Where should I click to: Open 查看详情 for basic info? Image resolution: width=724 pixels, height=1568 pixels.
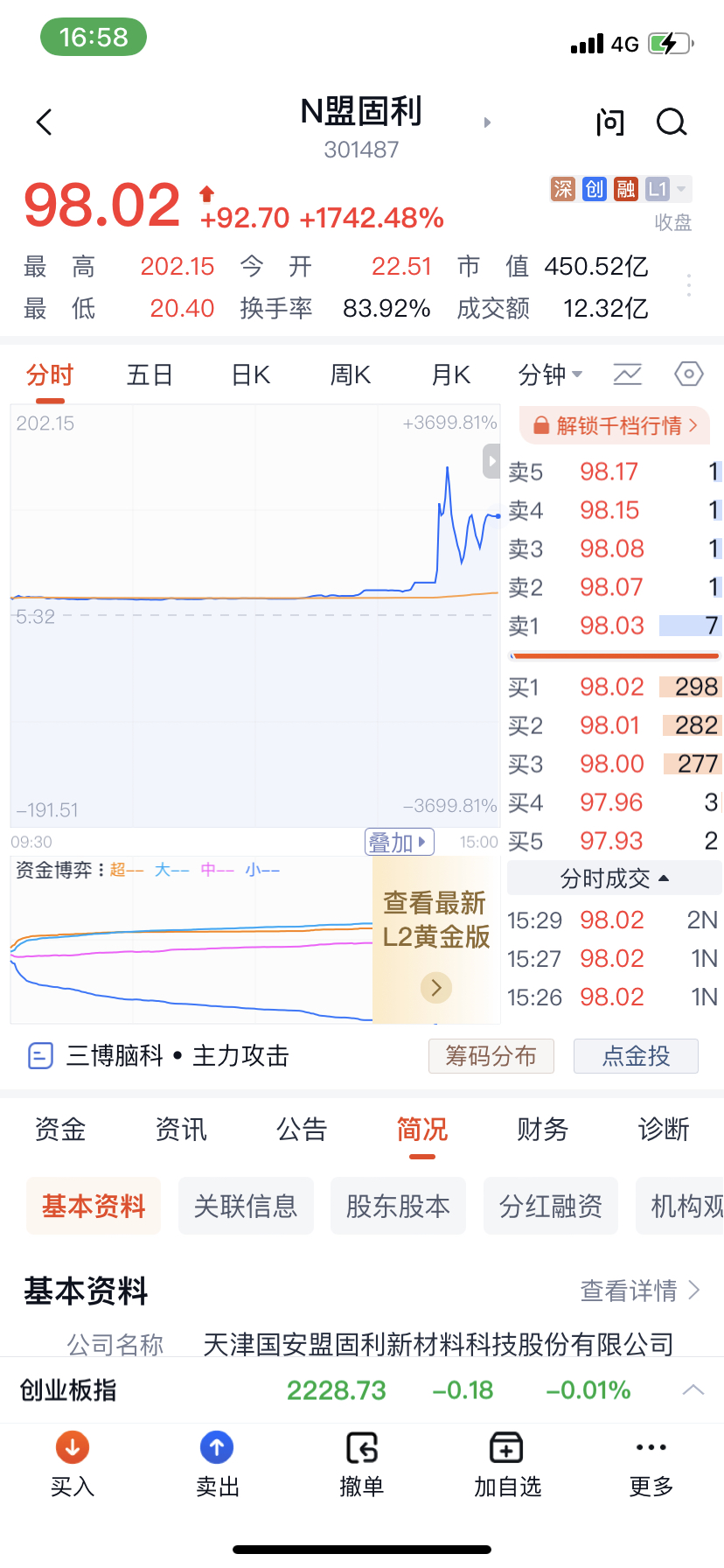[x=640, y=1291]
